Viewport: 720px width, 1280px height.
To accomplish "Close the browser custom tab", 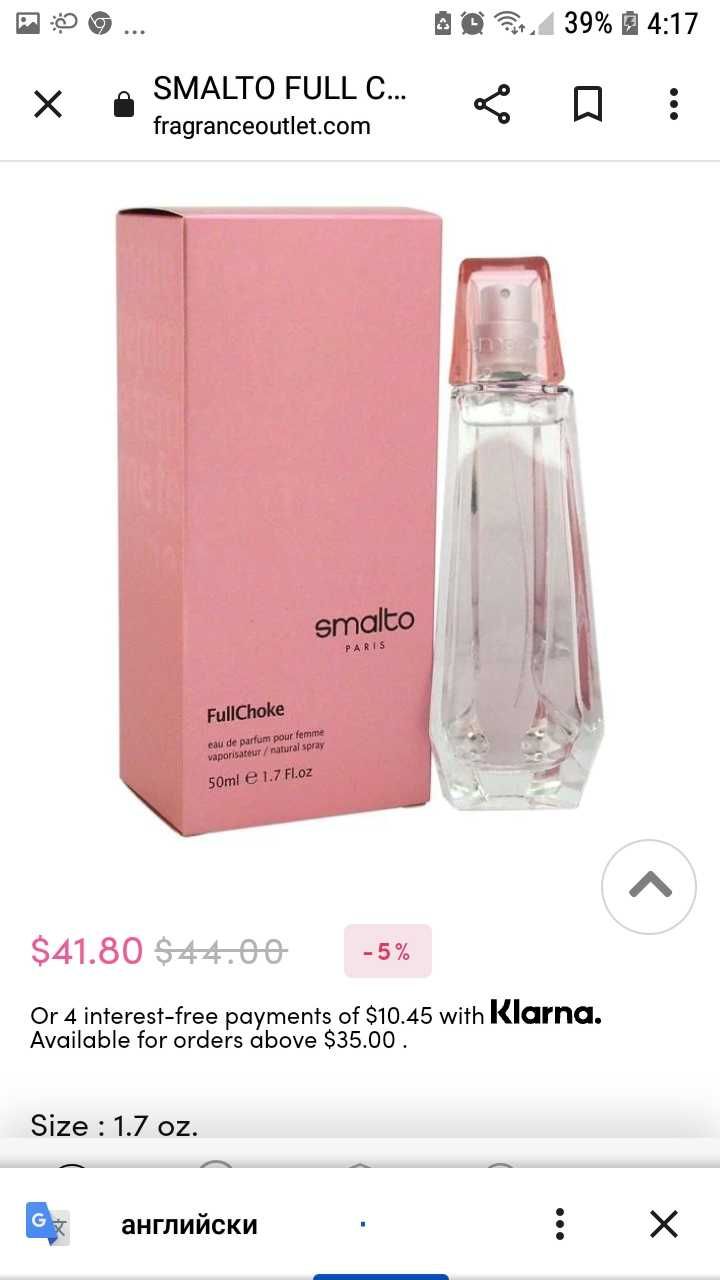I will (48, 104).
